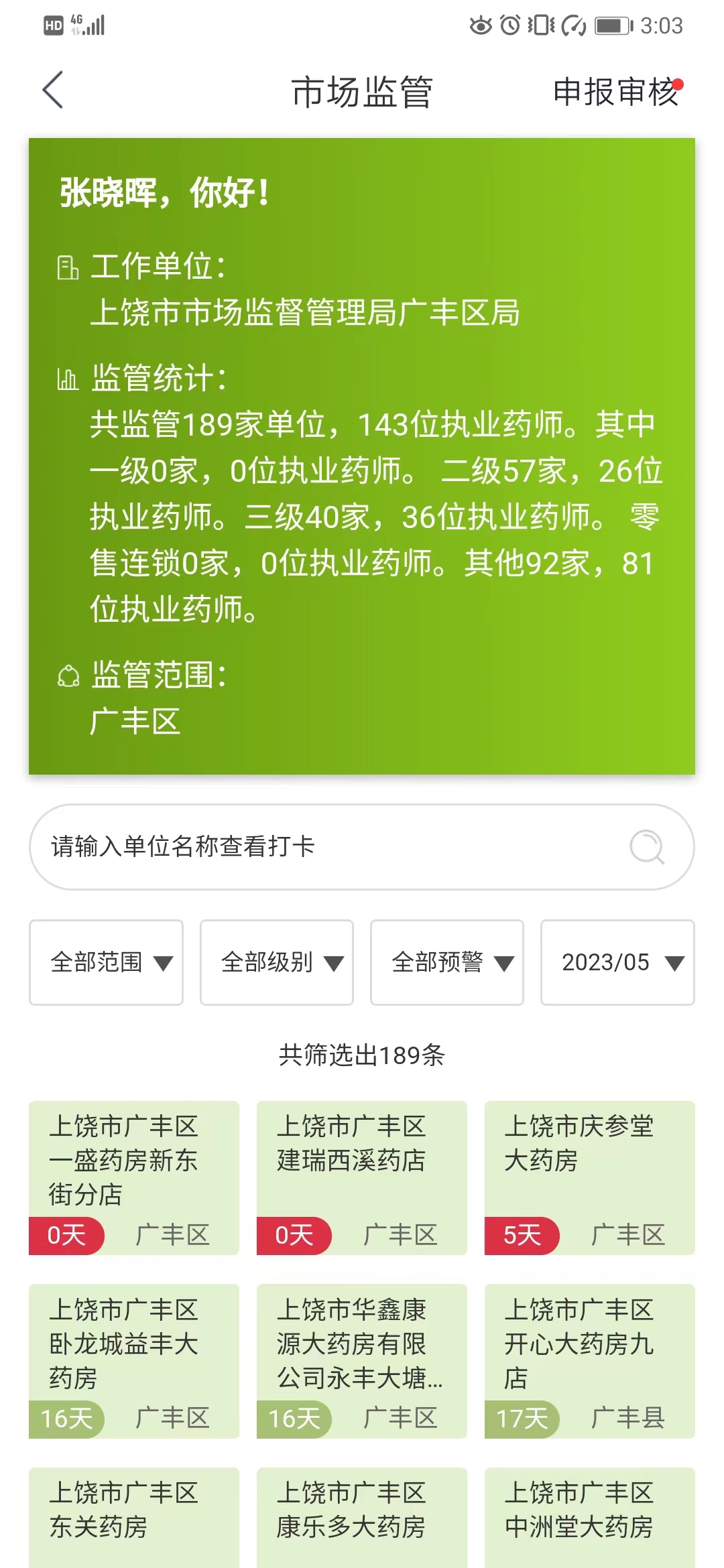The image size is (724, 1568).
Task: Open the 2023/05 month picker
Action: click(x=617, y=962)
